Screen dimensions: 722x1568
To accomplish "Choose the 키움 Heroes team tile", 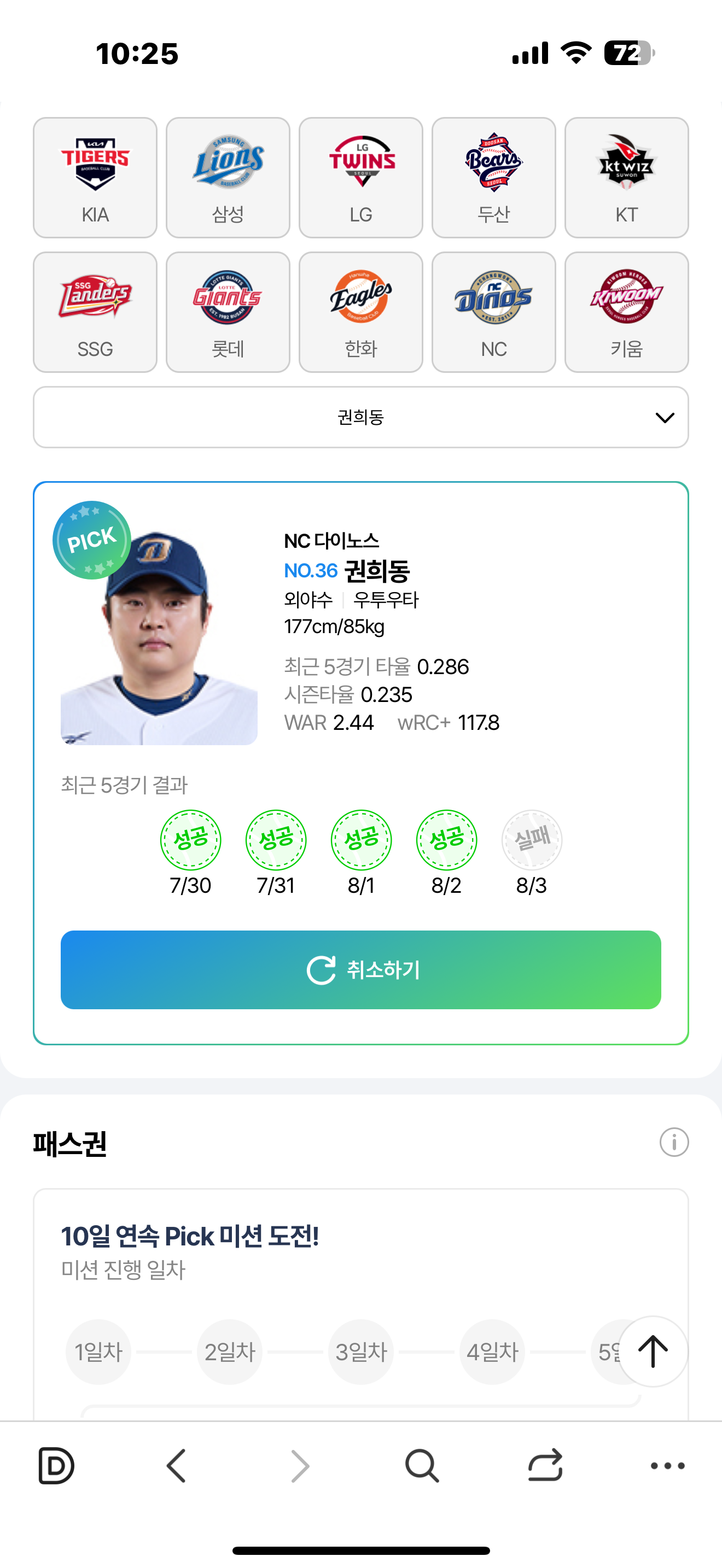I will pos(626,312).
